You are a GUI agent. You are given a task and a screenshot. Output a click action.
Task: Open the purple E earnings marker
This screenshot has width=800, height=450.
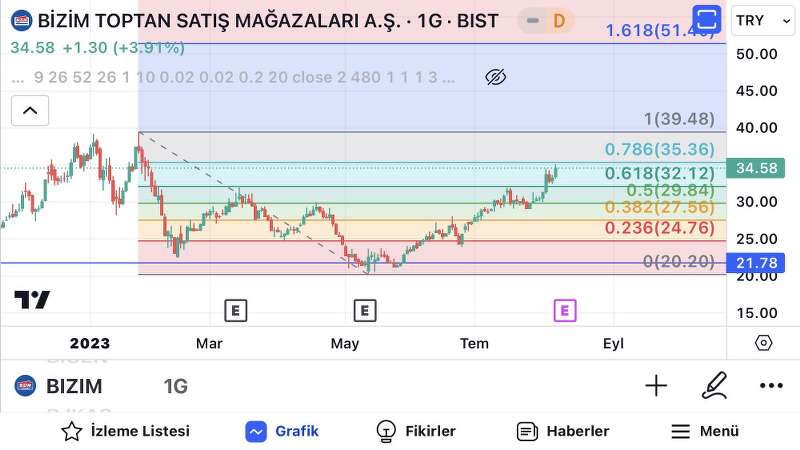[x=565, y=311]
